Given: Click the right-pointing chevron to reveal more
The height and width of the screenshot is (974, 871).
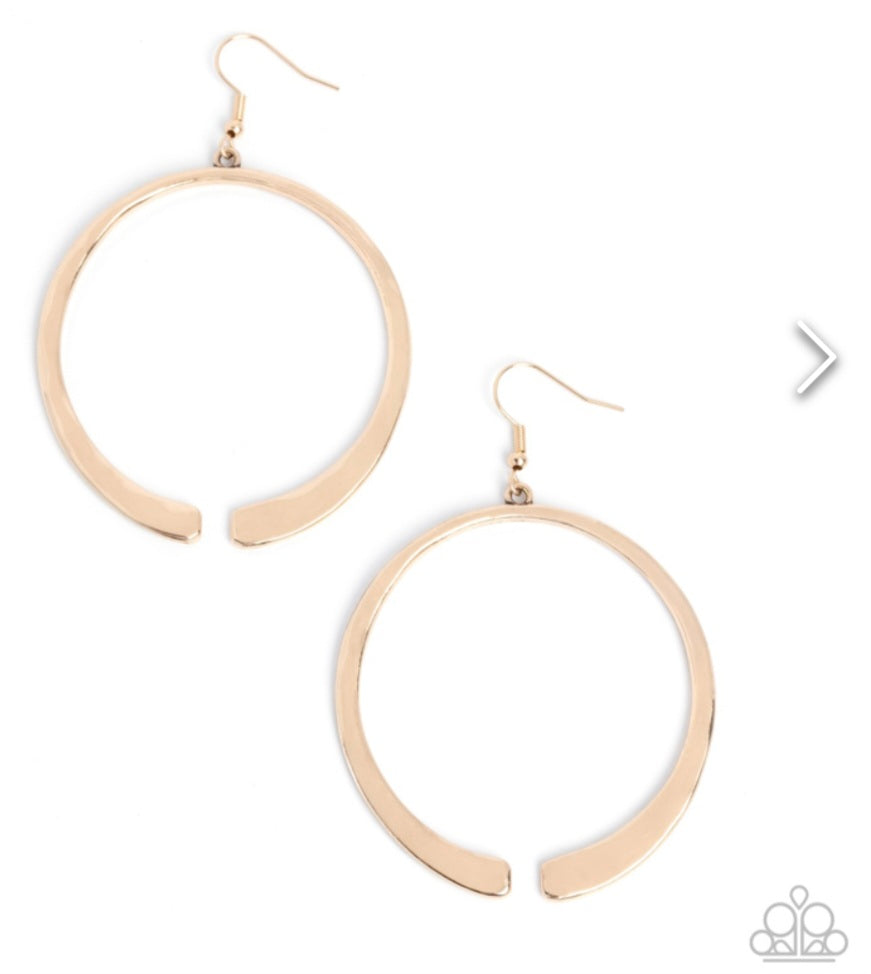Looking at the screenshot, I should pyautogui.click(x=814, y=357).
